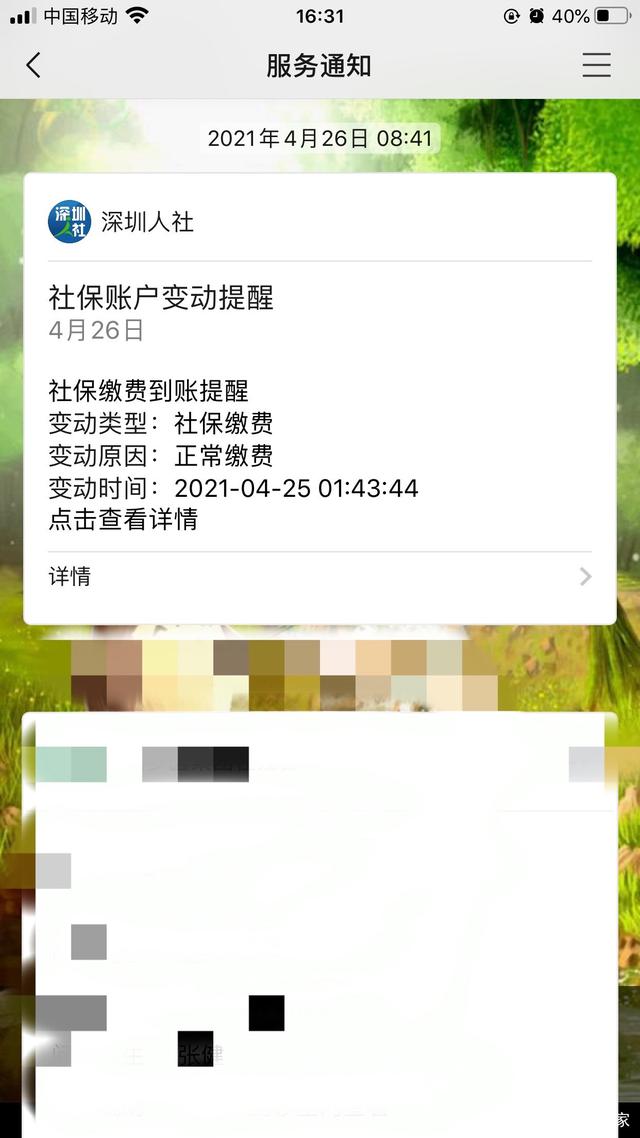Open the hamburger menu at top right

[596, 66]
